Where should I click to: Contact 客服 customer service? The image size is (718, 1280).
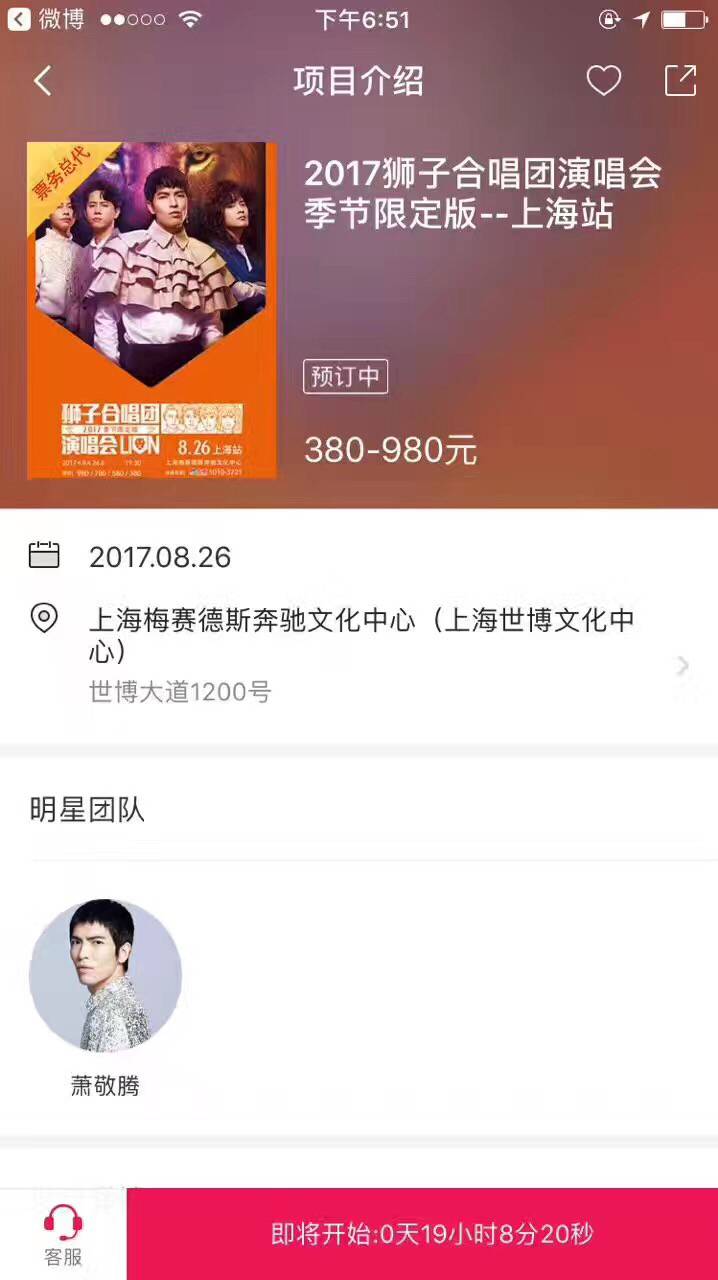click(63, 1235)
